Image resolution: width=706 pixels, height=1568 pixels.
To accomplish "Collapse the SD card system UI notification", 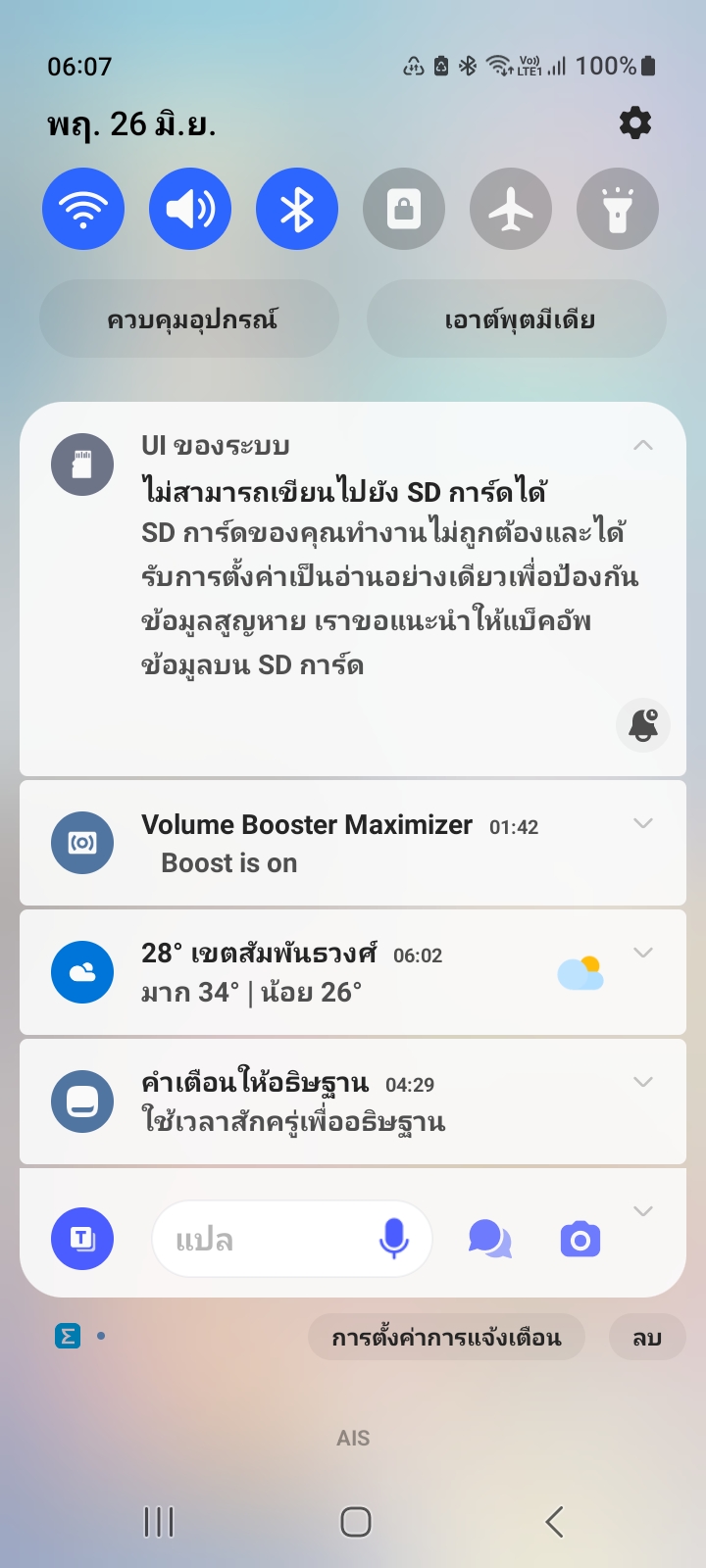I will (643, 446).
